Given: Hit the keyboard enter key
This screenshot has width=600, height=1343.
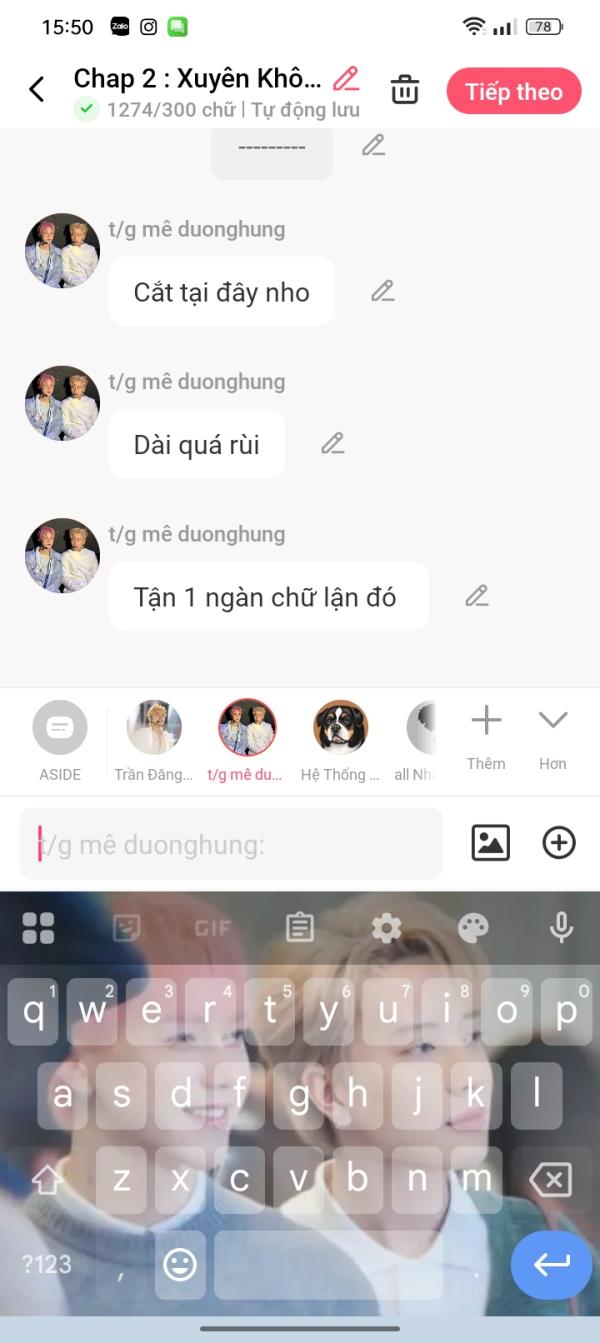Looking at the screenshot, I should [x=551, y=1264].
